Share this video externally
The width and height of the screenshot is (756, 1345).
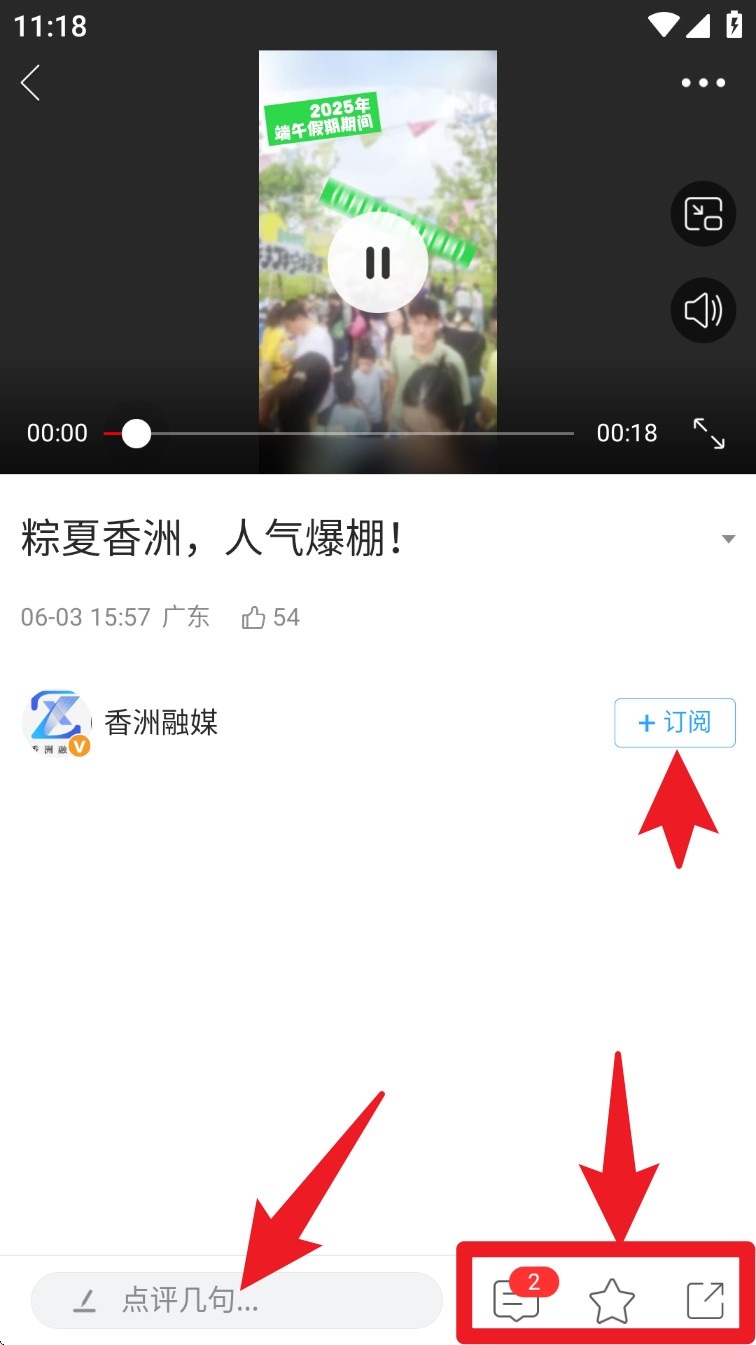705,1300
